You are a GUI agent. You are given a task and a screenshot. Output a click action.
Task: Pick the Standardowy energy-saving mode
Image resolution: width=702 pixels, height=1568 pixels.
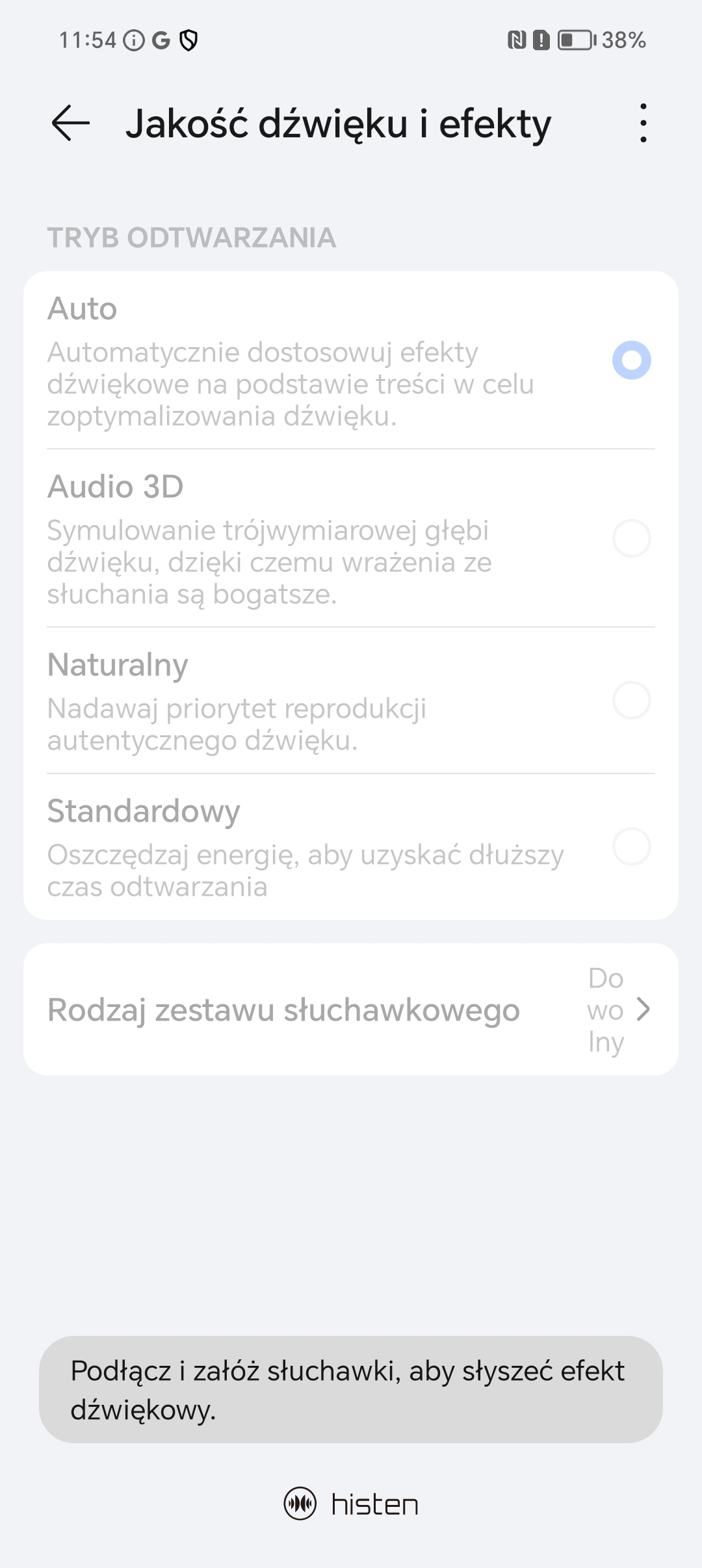click(351, 846)
